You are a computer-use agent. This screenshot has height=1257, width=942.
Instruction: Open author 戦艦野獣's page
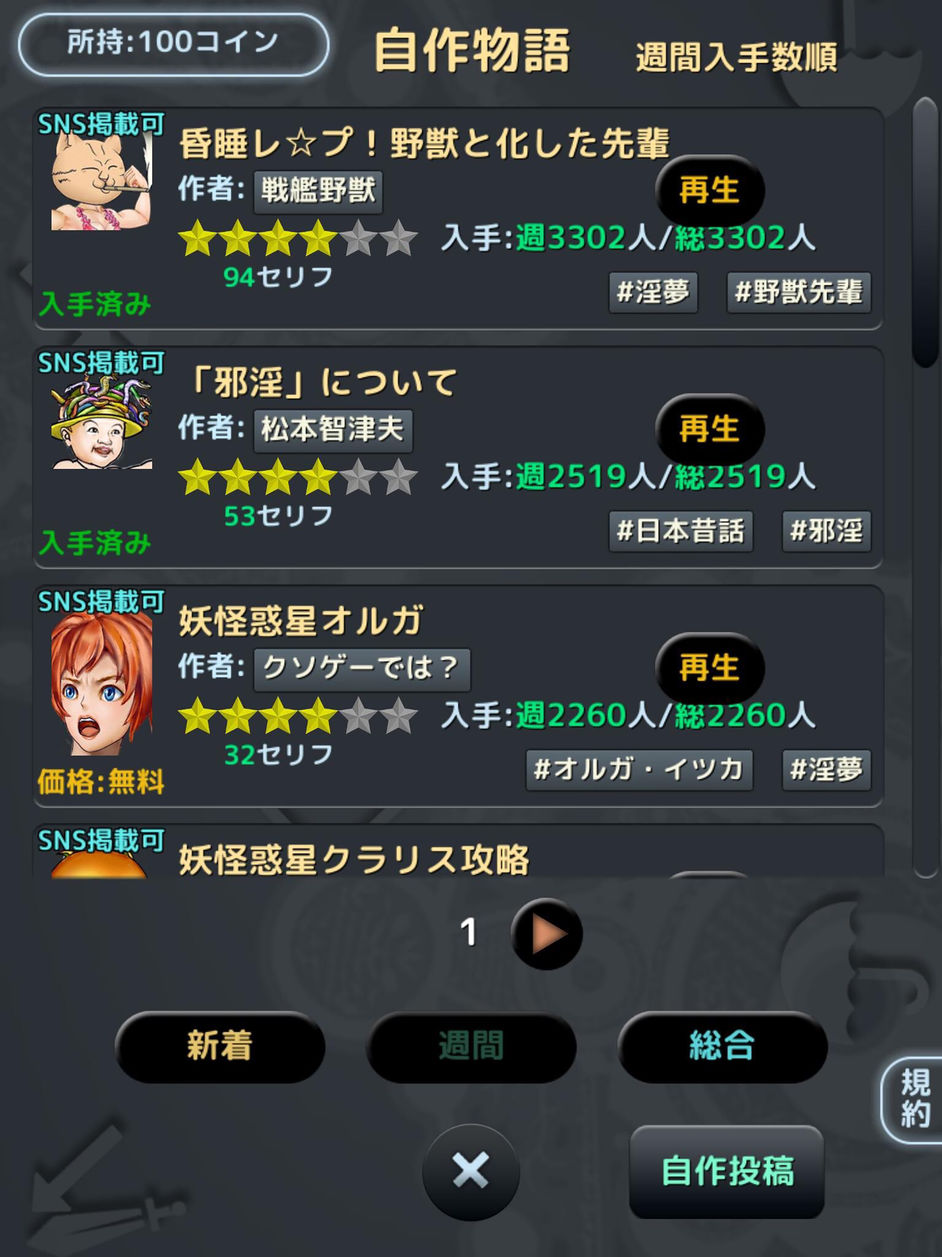tap(318, 191)
